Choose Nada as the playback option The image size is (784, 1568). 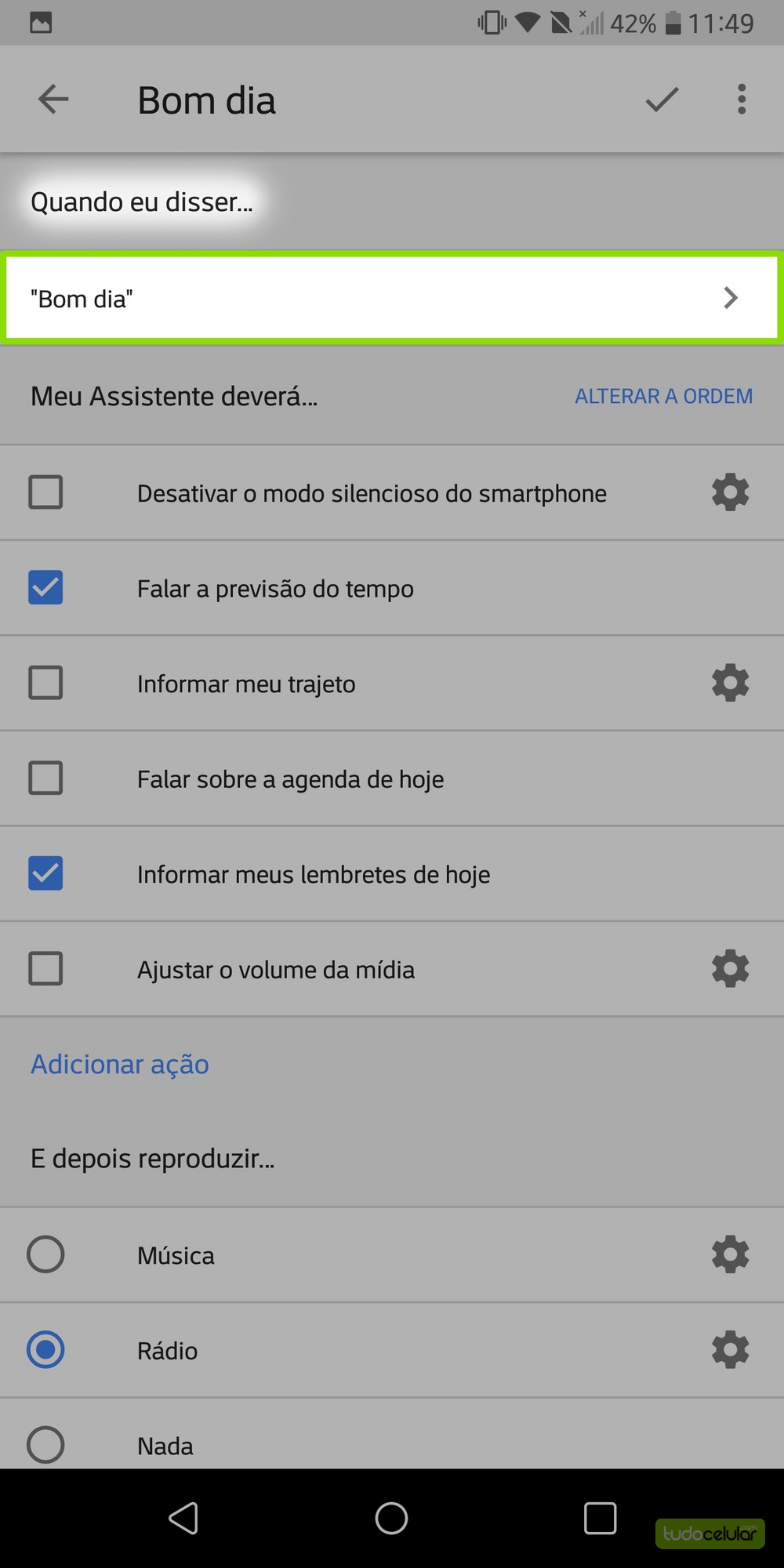click(x=45, y=1444)
